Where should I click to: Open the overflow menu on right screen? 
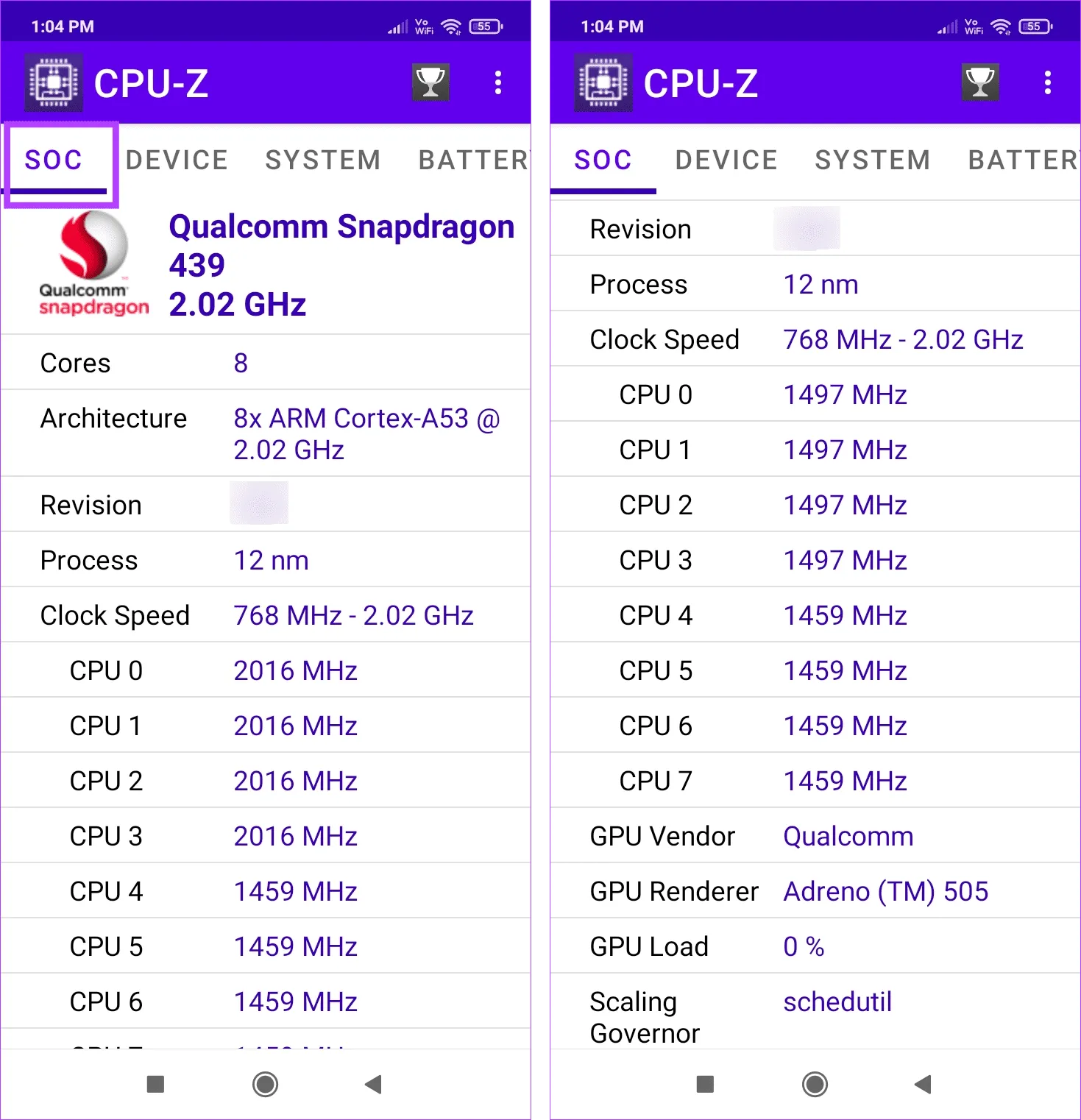click(x=1046, y=82)
